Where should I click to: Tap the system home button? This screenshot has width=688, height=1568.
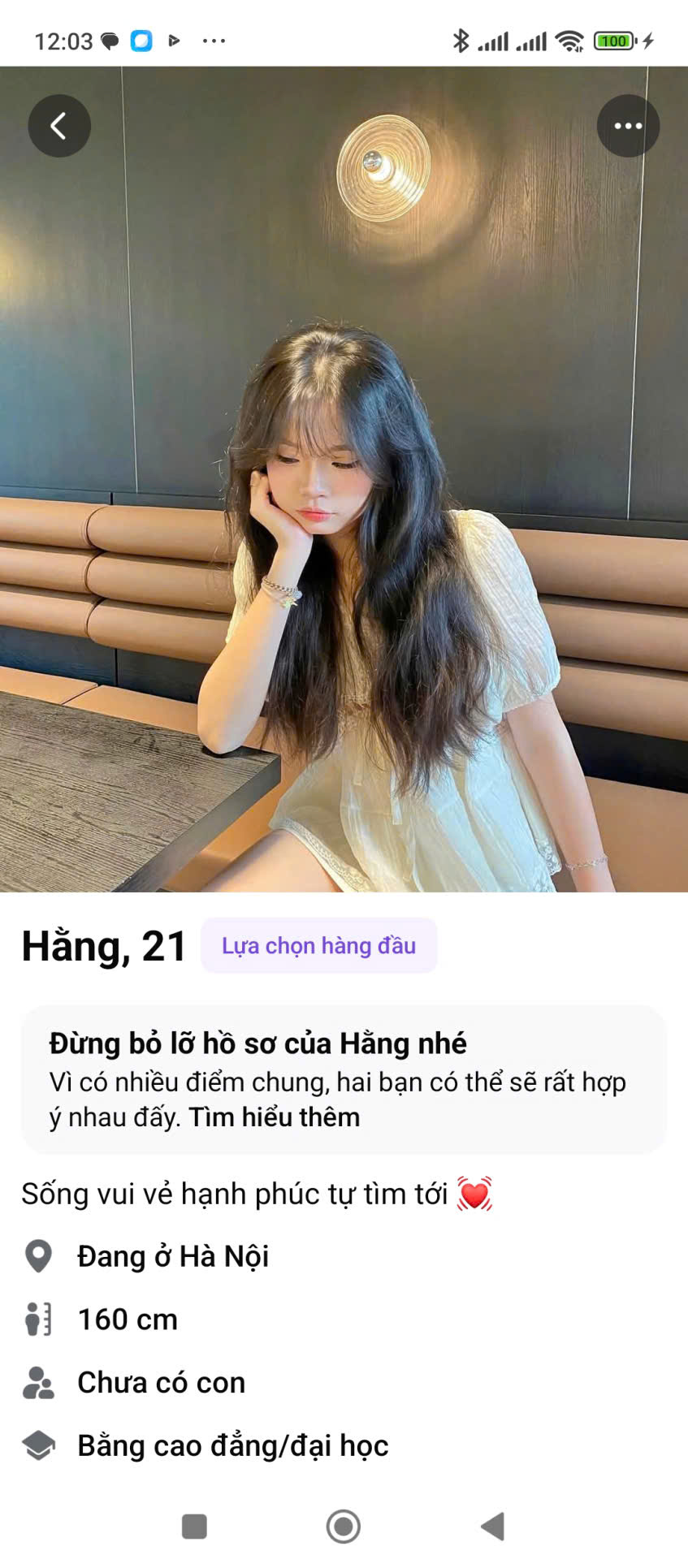344,1527
